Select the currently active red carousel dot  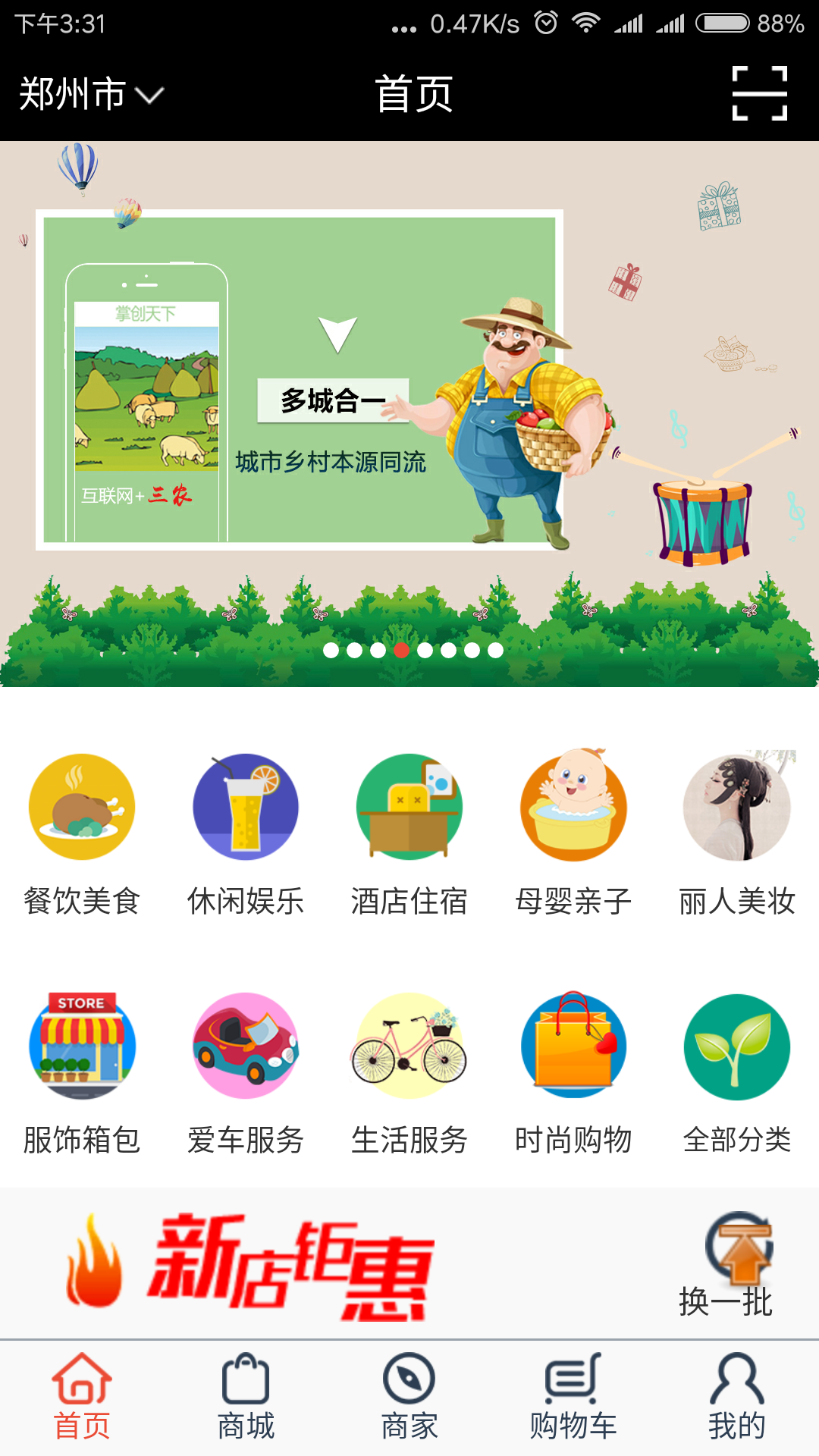click(x=402, y=650)
